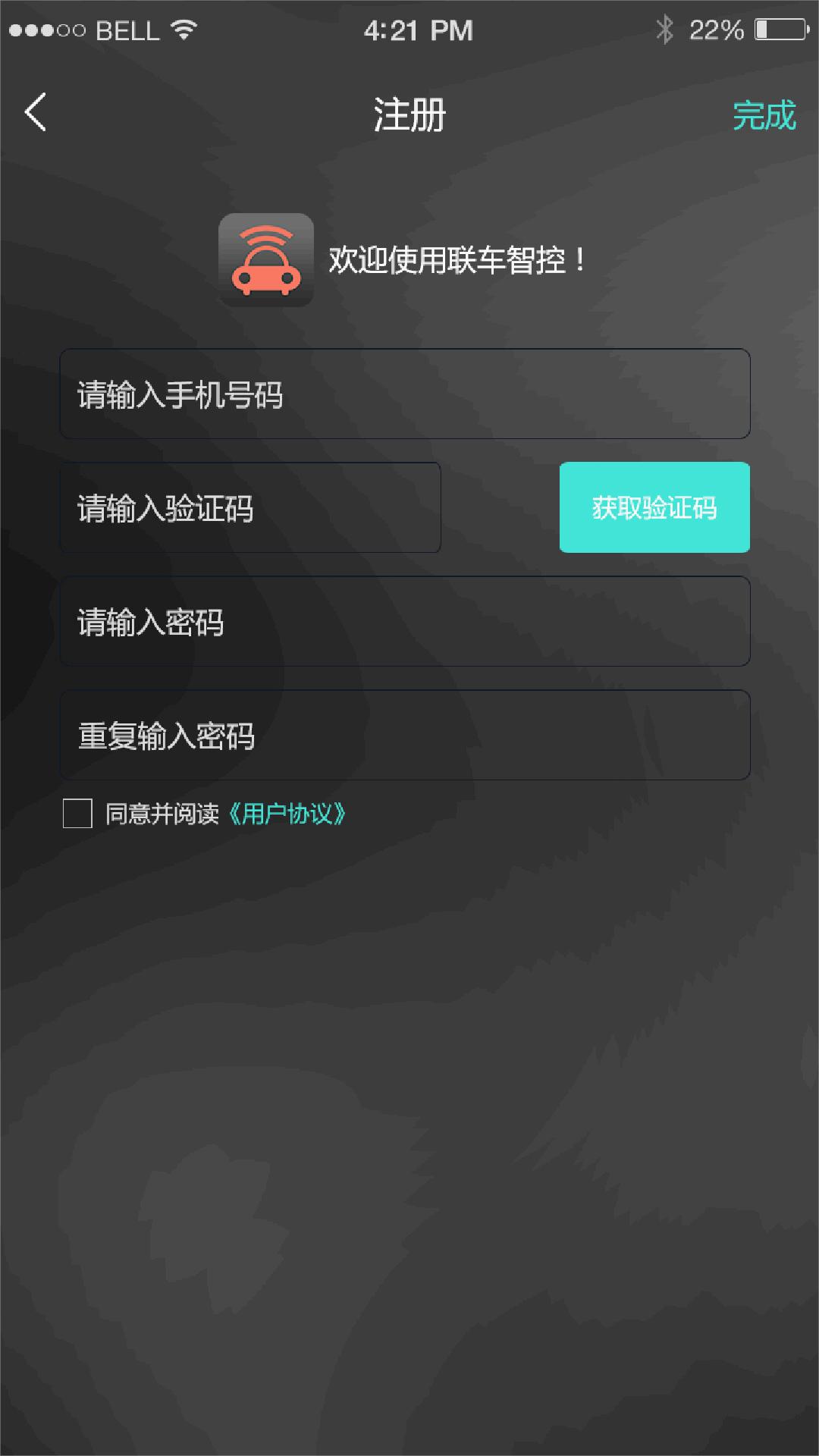Go back using the top-left arrow
Screen dimensions: 819x1456
pos(36,113)
